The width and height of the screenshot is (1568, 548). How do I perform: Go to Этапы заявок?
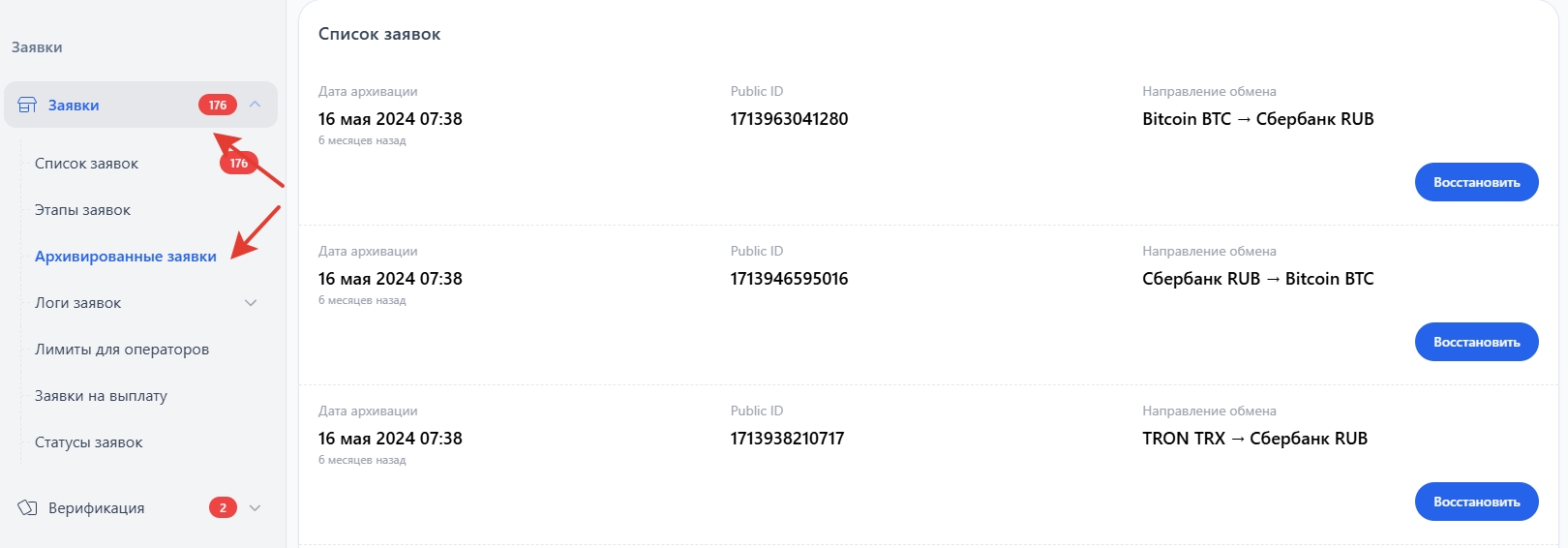click(83, 210)
